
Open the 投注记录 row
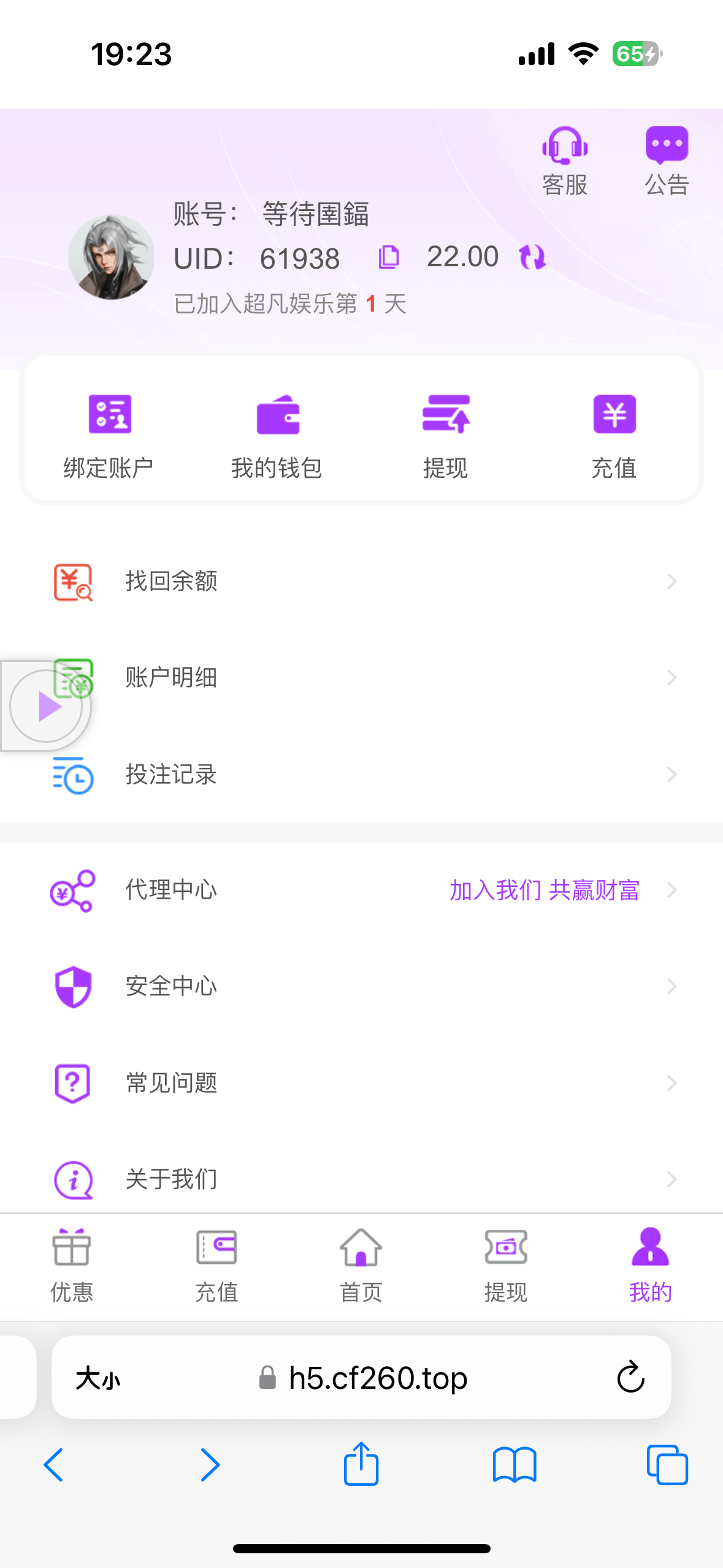click(362, 775)
